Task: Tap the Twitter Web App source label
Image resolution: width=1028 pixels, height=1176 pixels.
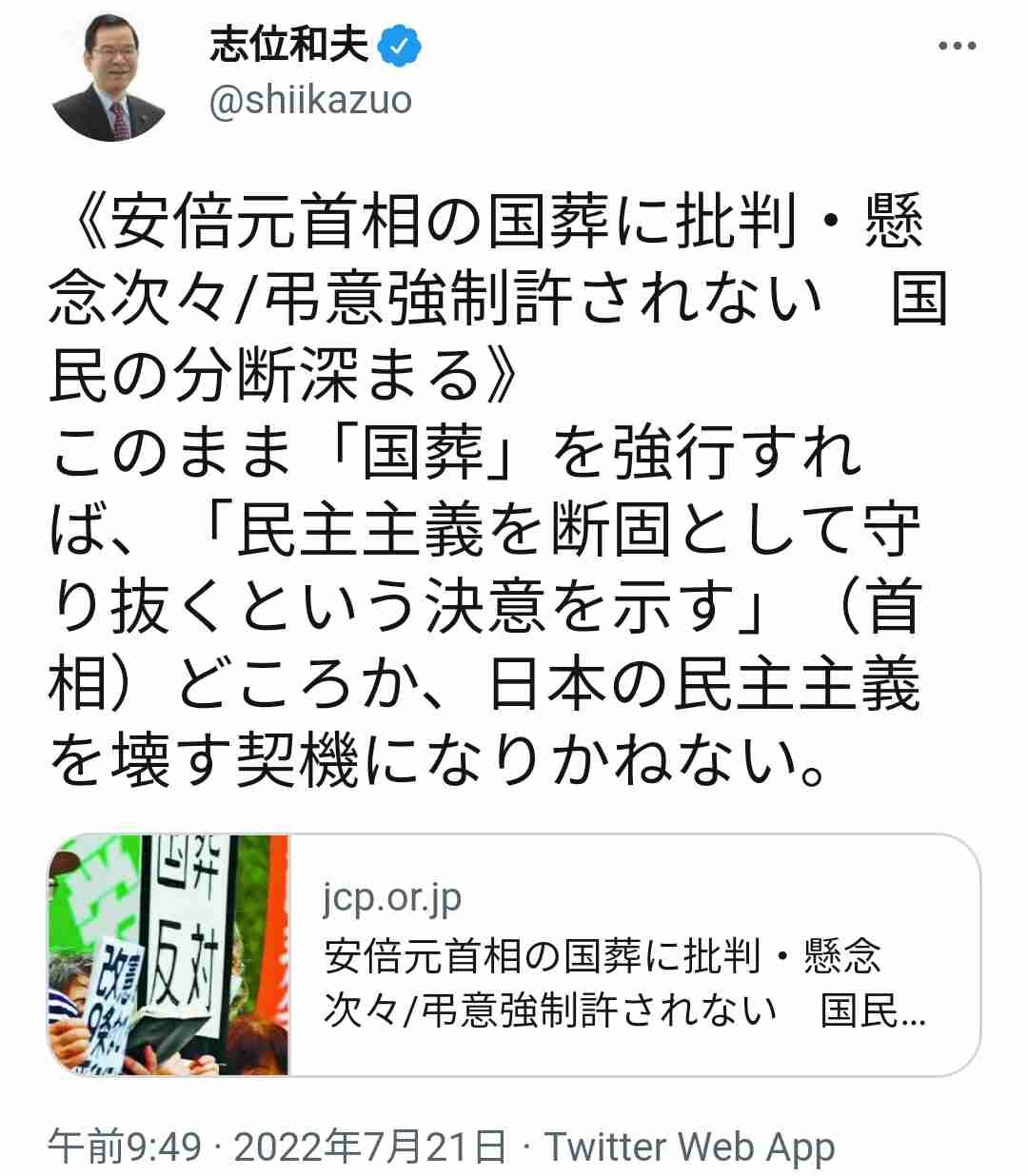Action: (x=689, y=1147)
